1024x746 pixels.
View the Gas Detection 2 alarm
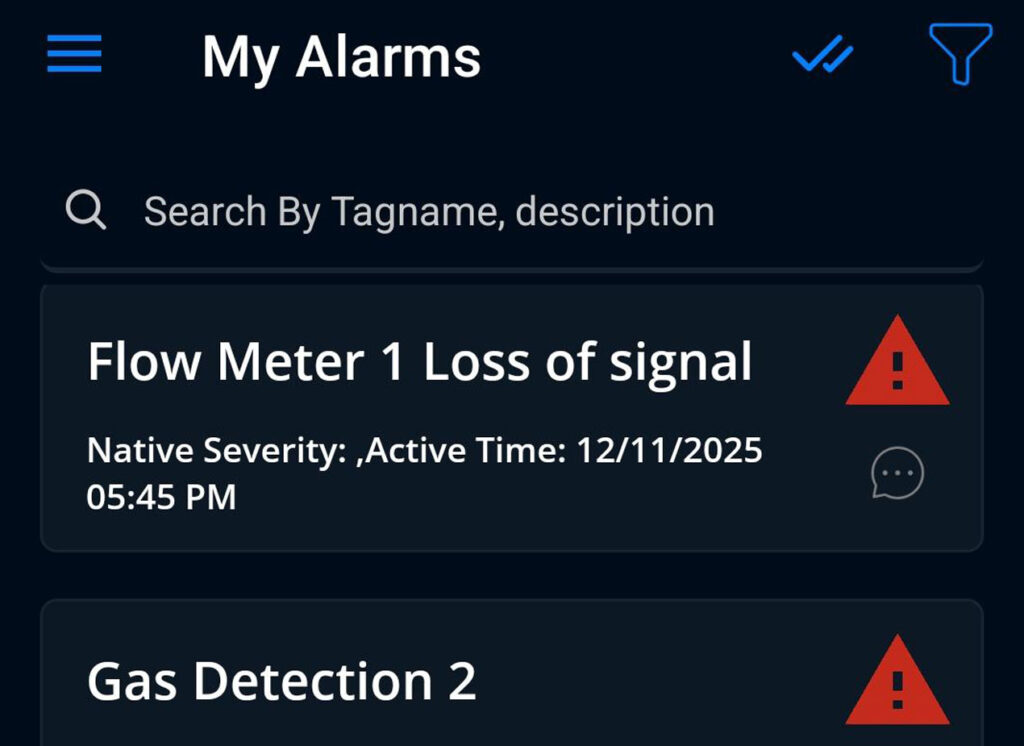coord(282,682)
